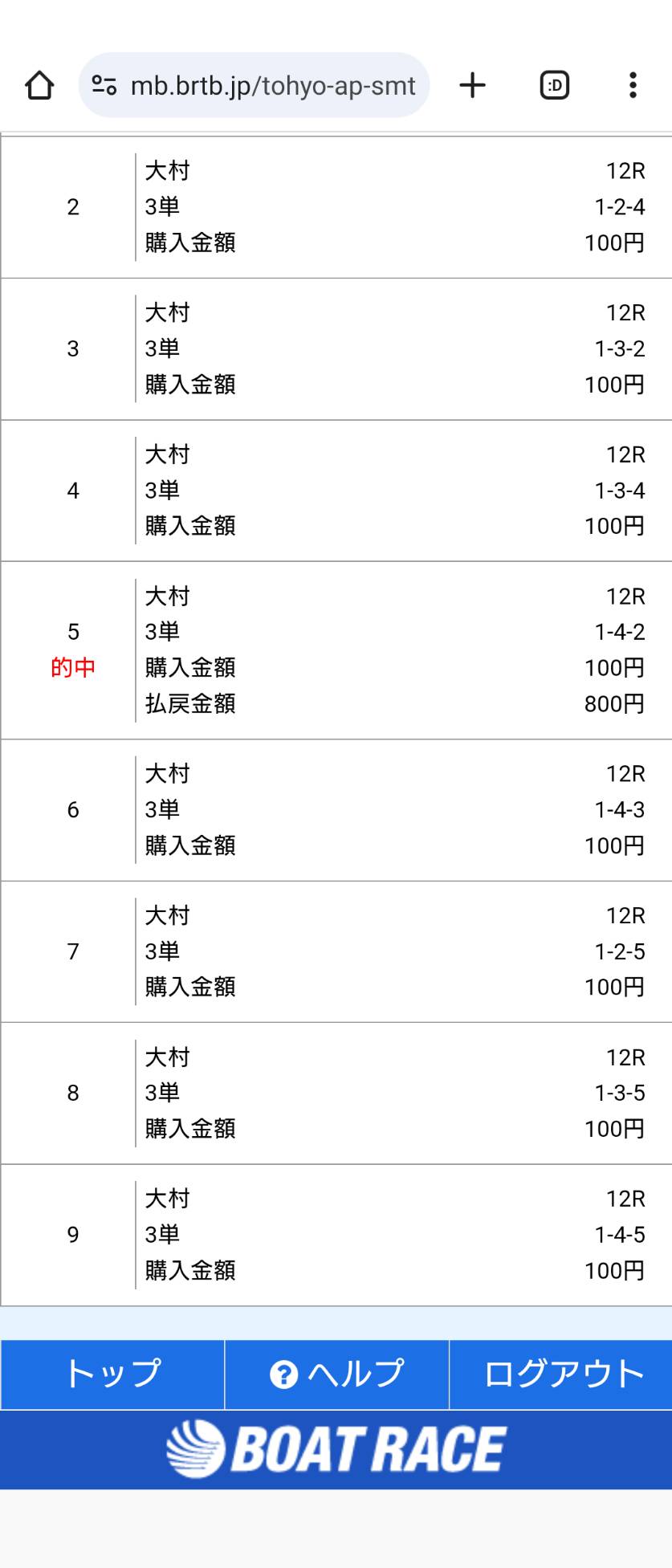
Task: Open ヘルプ help page
Action: (x=336, y=1374)
